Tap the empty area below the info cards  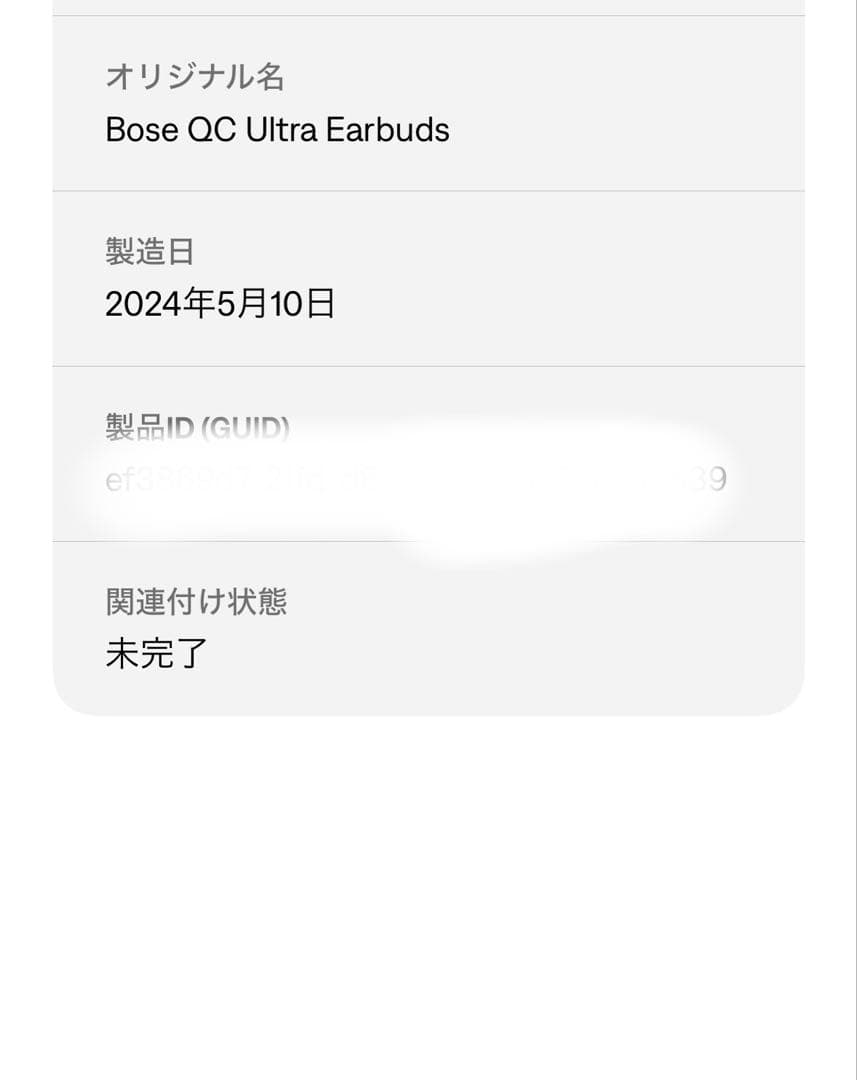[428, 880]
